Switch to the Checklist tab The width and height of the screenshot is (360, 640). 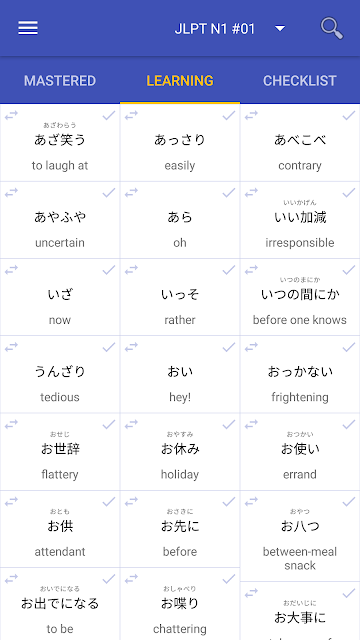point(300,80)
